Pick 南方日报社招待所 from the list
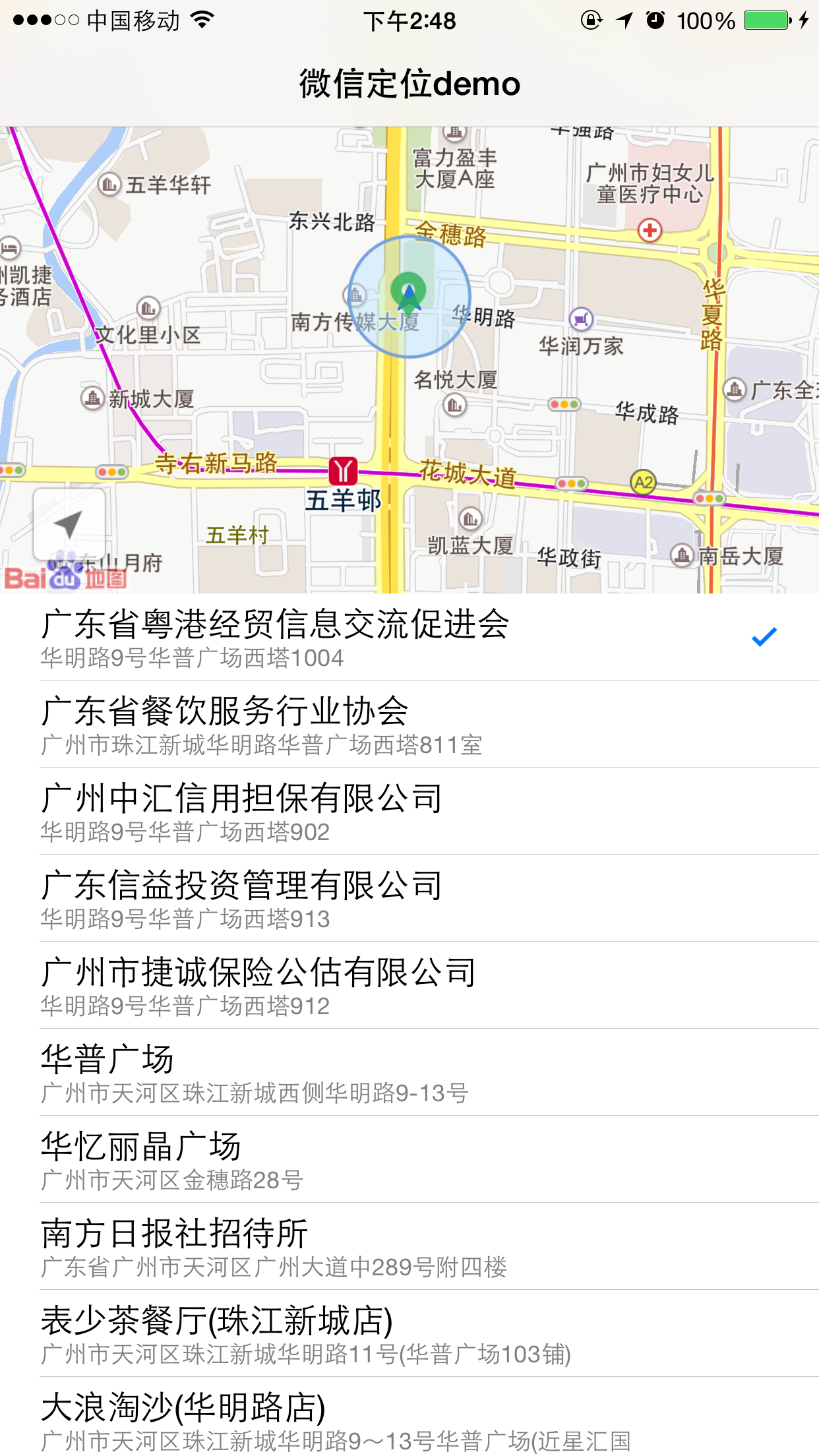Viewport: 819px width, 1456px height. [409, 1246]
